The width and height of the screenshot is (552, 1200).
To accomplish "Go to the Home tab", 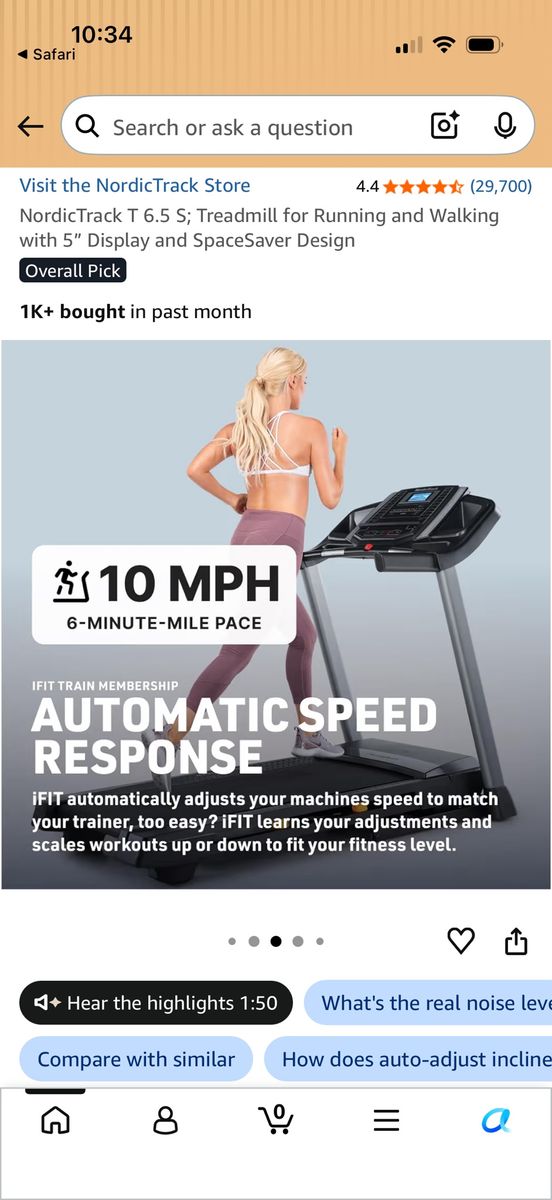I will (x=55, y=1120).
